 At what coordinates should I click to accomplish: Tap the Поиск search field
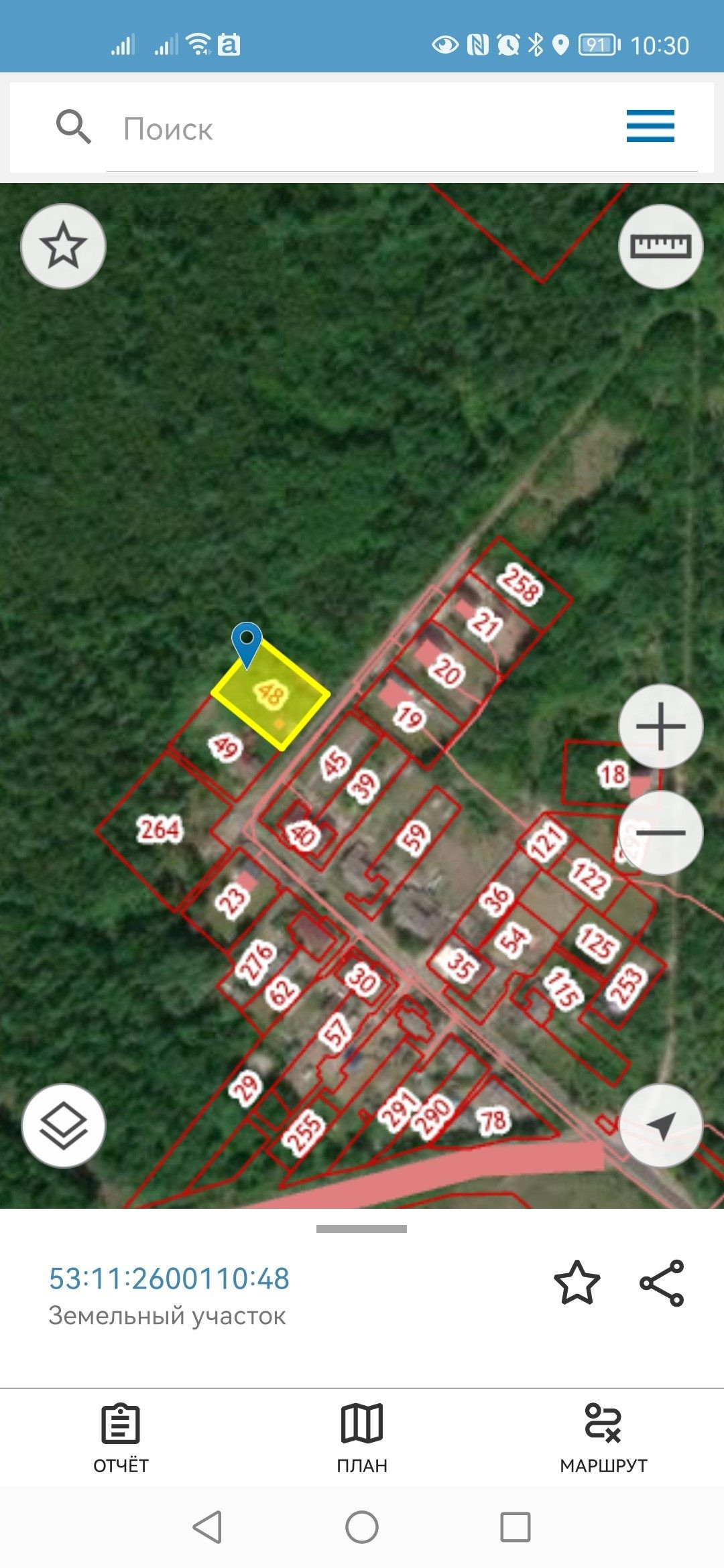pos(362,129)
